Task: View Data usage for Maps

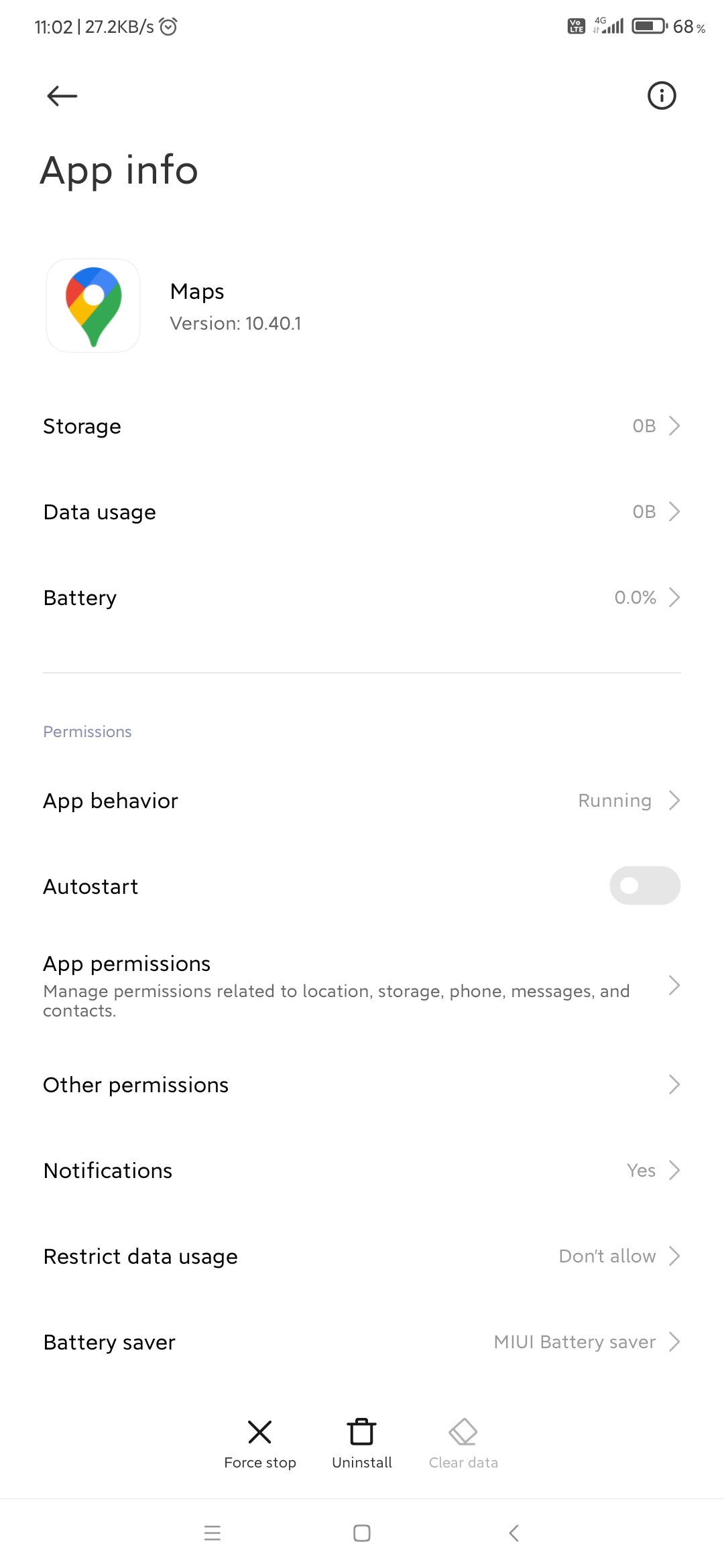Action: pyautogui.click(x=362, y=512)
